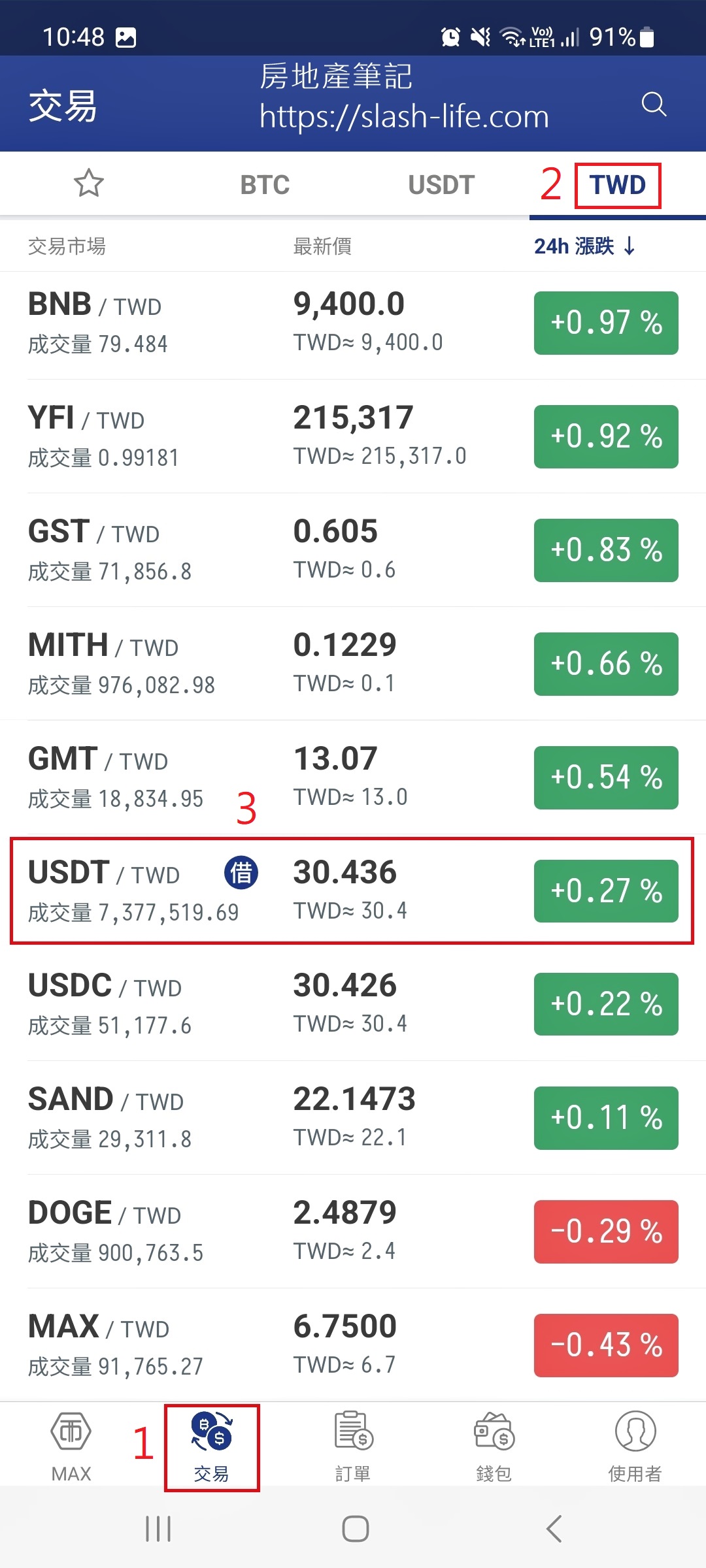Sort by 24h 漲跌 column

[584, 246]
